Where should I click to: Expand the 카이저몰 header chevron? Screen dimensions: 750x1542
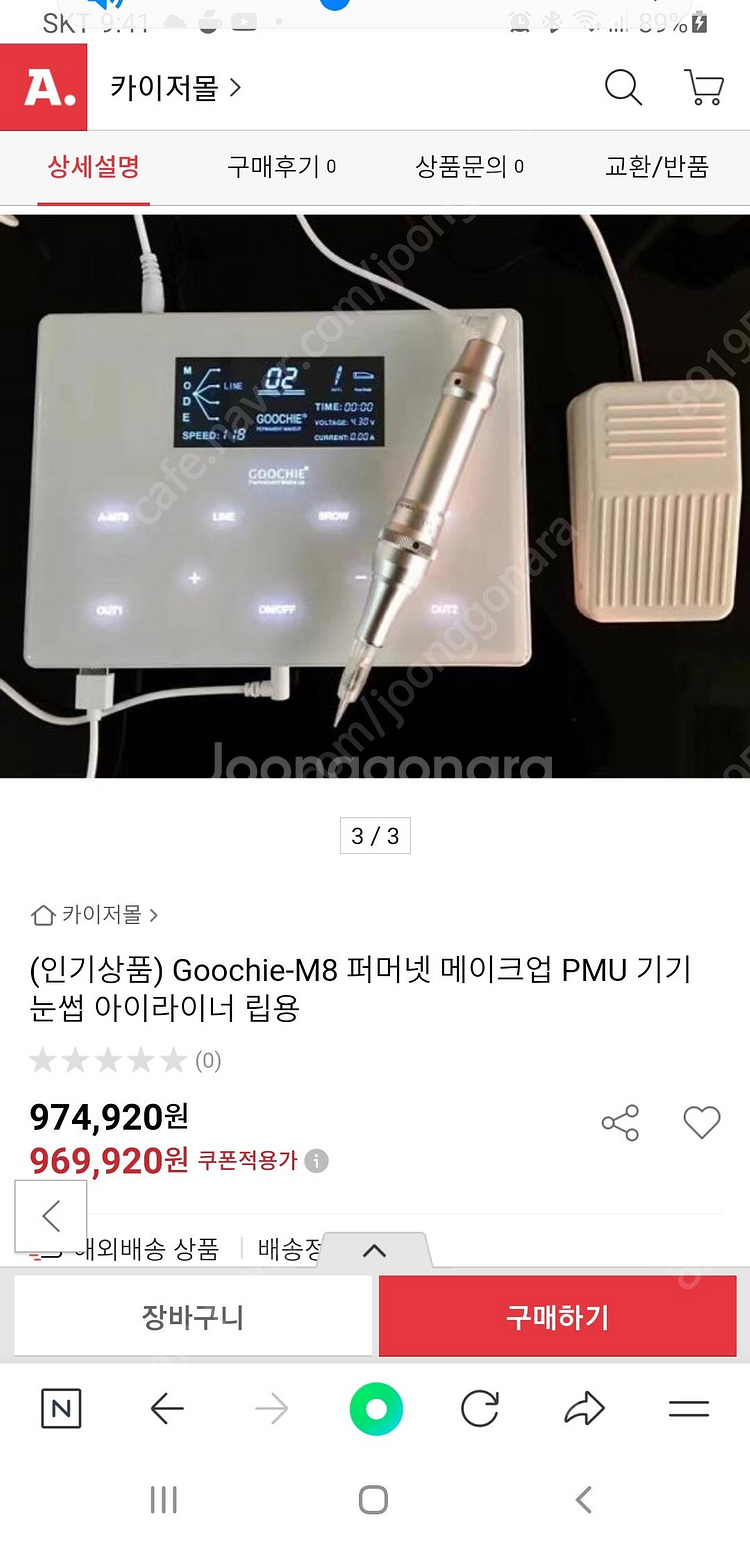(235, 88)
